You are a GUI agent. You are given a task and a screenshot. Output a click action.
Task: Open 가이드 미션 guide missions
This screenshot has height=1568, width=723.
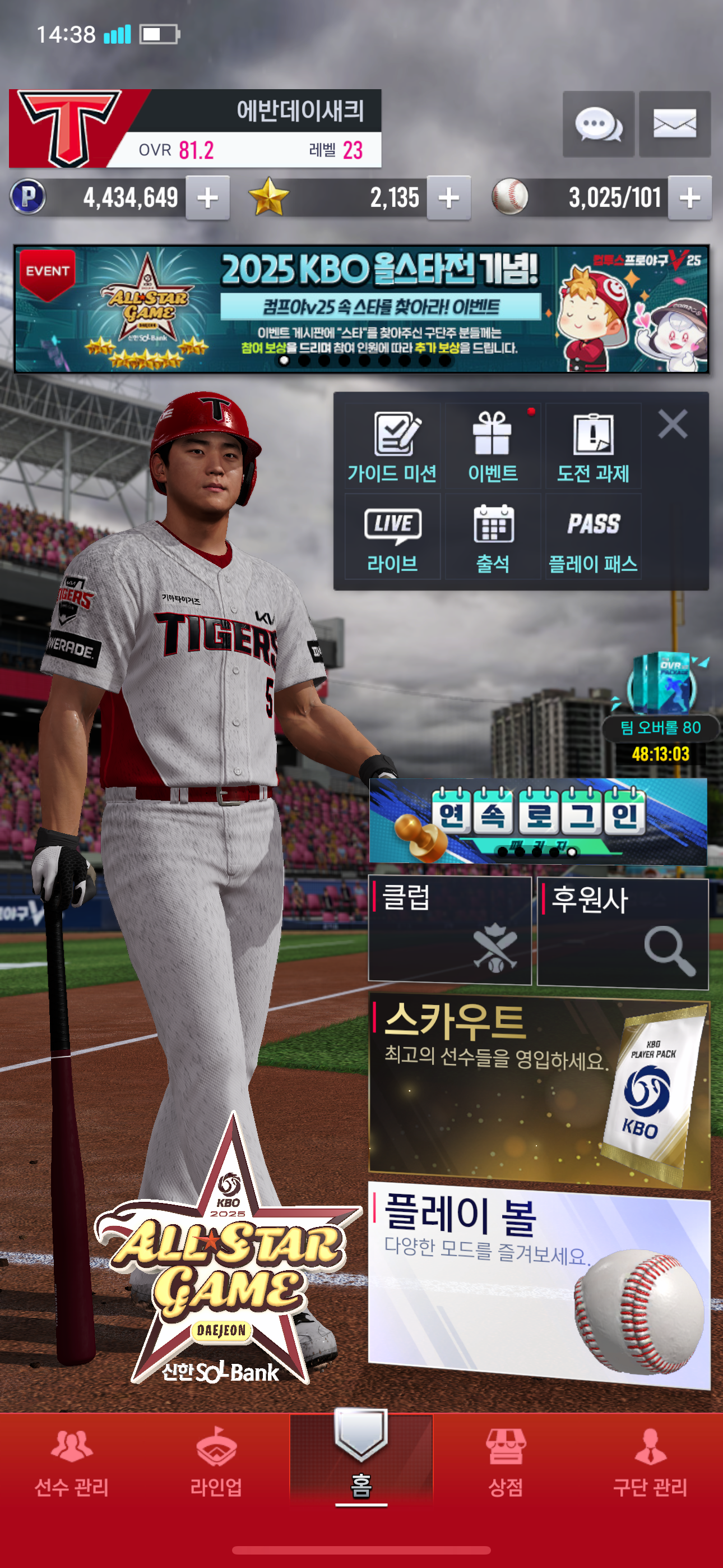point(392,446)
